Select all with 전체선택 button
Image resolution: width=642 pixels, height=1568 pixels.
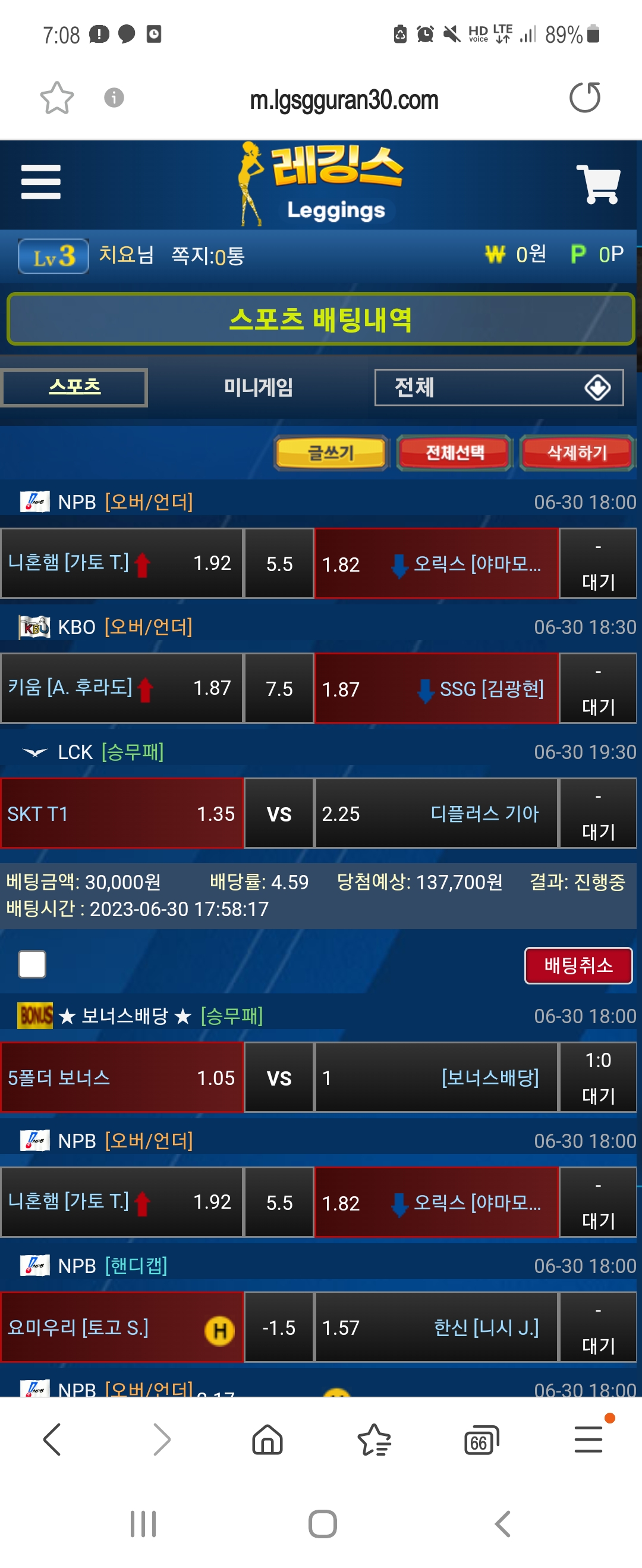pos(454,453)
